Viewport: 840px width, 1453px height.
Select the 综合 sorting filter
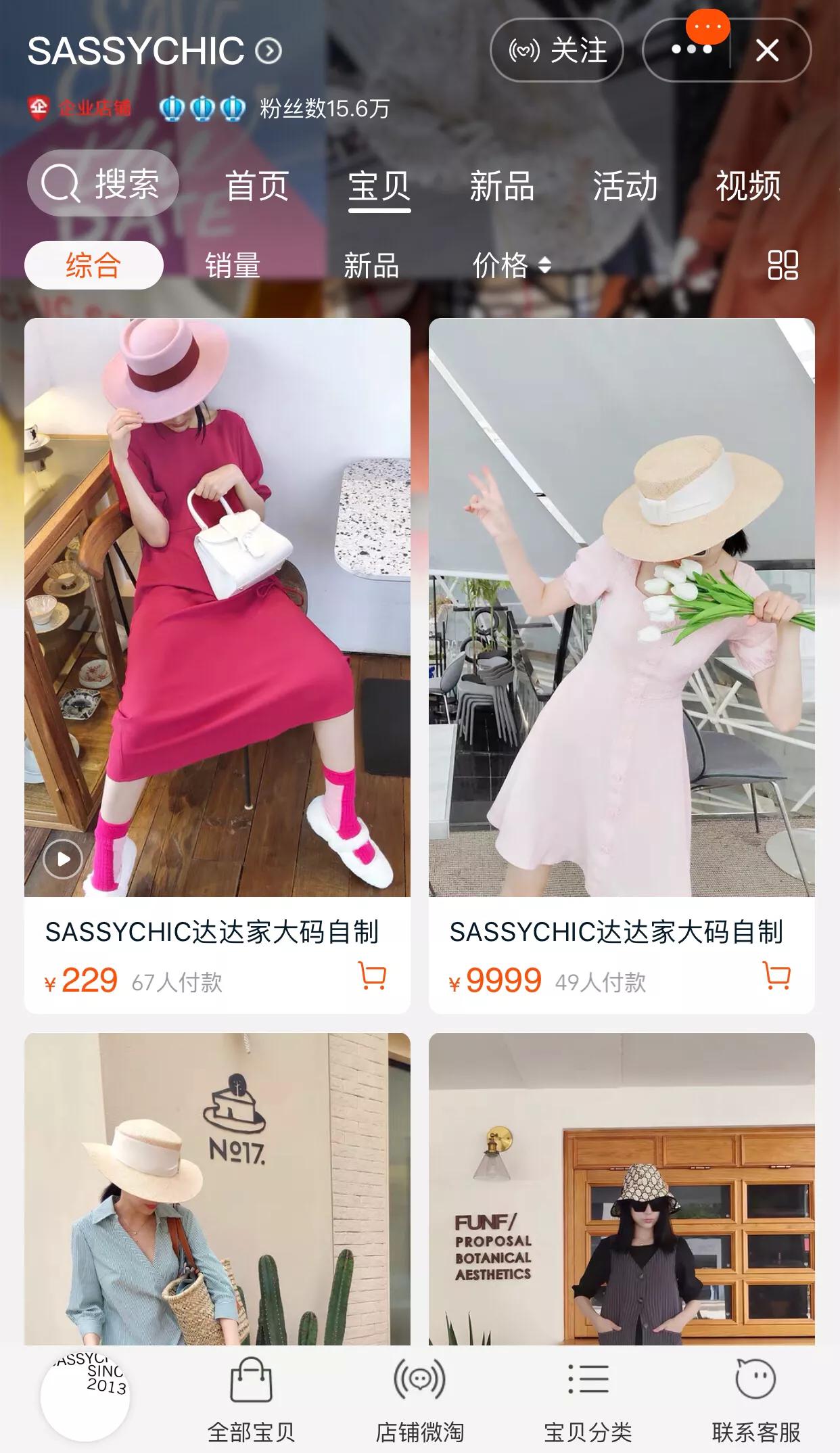pyautogui.click(x=92, y=266)
